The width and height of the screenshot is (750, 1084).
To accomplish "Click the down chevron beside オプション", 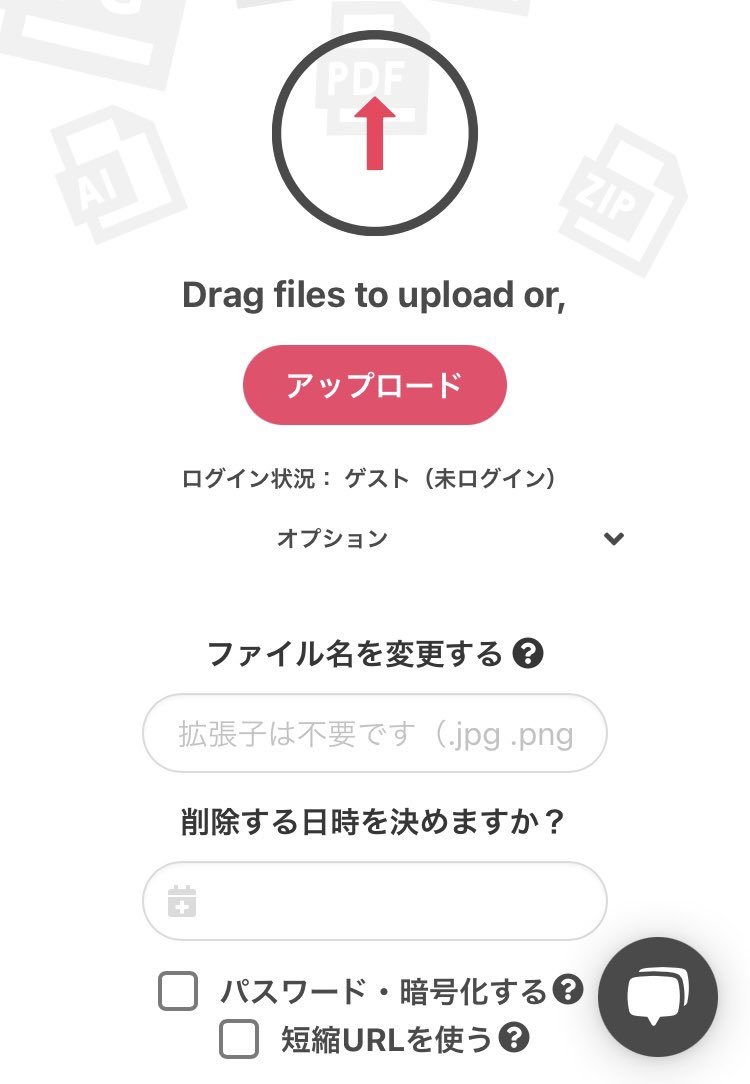I will point(614,538).
